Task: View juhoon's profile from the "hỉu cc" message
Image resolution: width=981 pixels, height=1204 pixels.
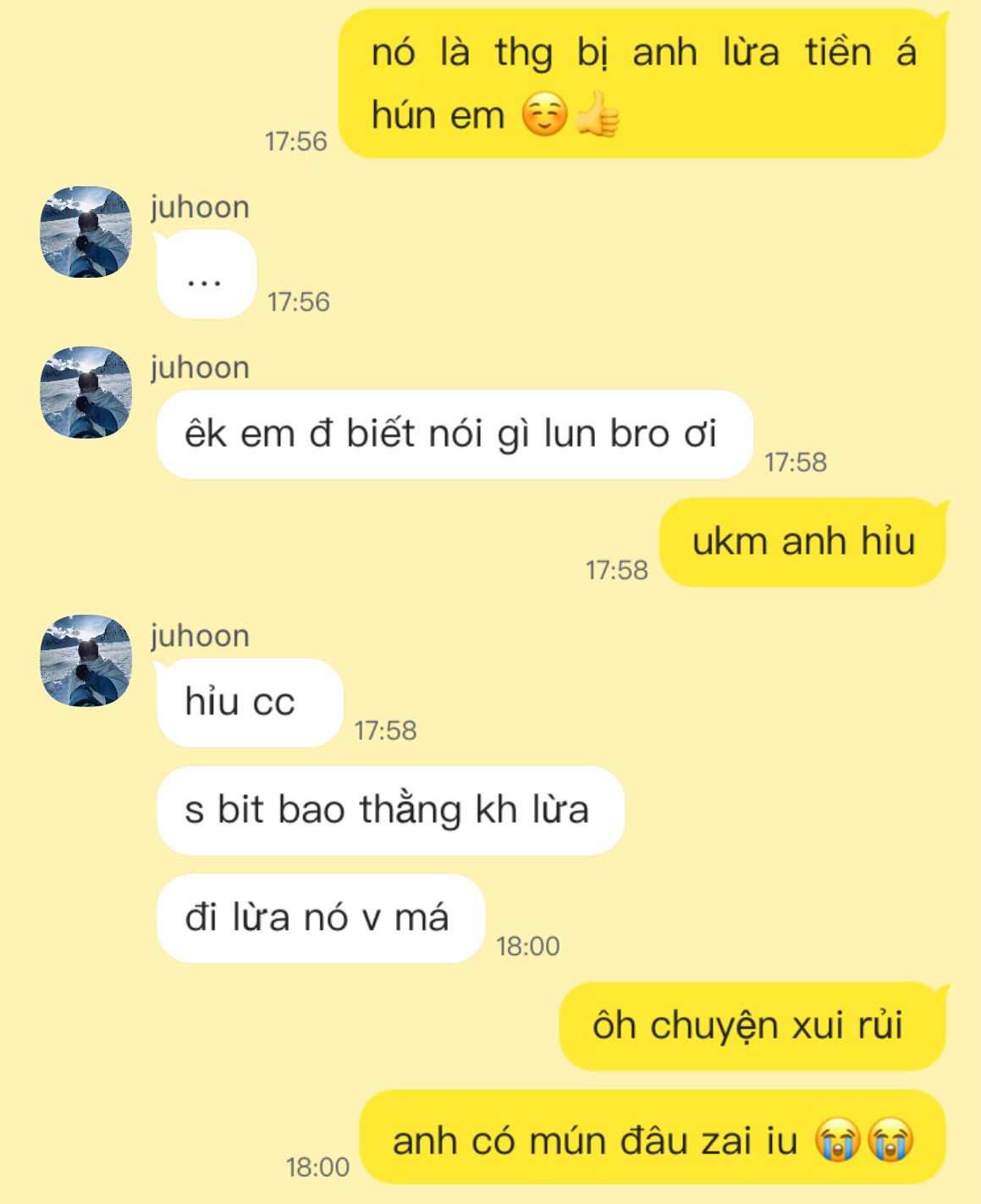Action: tap(86, 660)
